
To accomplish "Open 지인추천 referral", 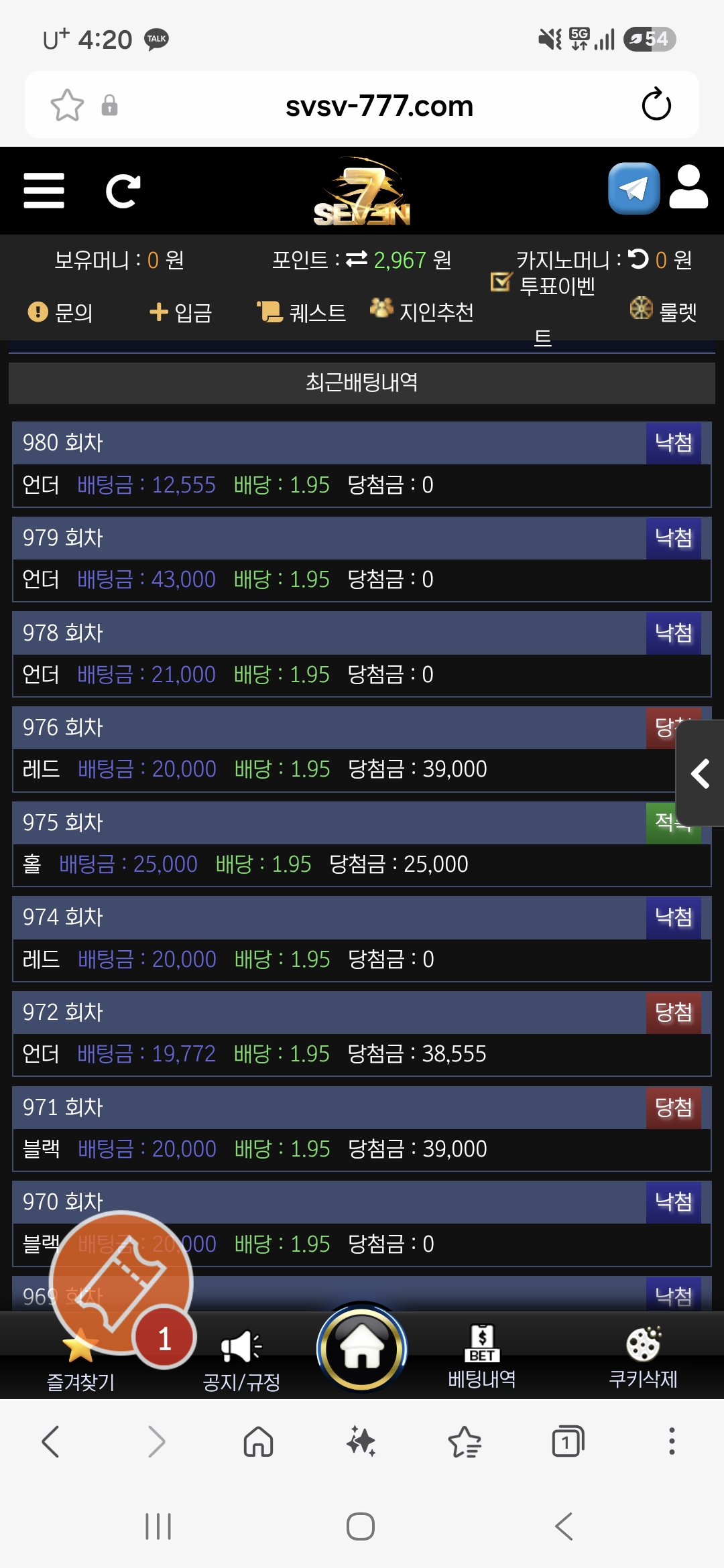I will pos(422,311).
